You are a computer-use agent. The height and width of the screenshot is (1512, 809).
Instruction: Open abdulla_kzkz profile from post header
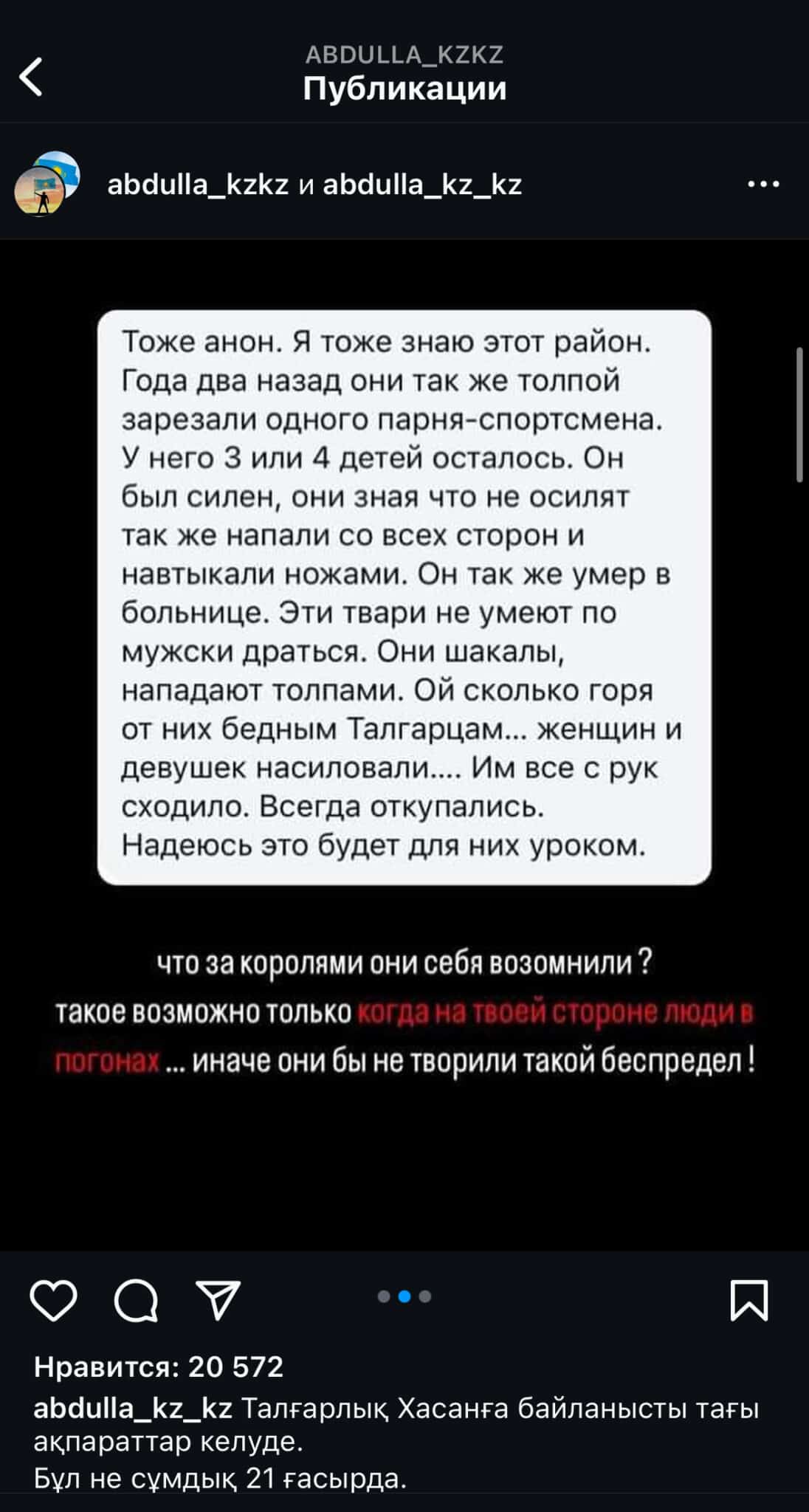[x=198, y=184]
